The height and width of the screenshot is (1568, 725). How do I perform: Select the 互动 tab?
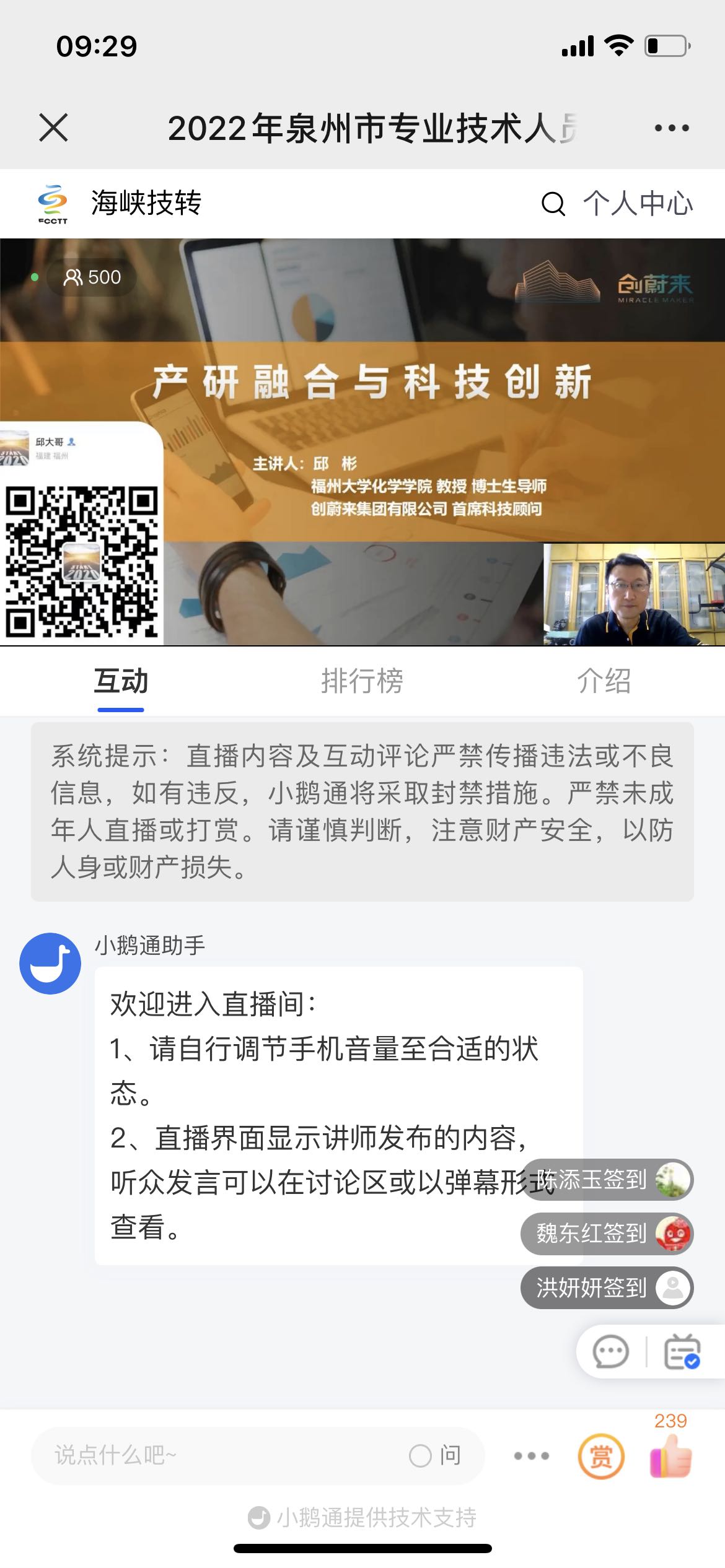tap(121, 681)
